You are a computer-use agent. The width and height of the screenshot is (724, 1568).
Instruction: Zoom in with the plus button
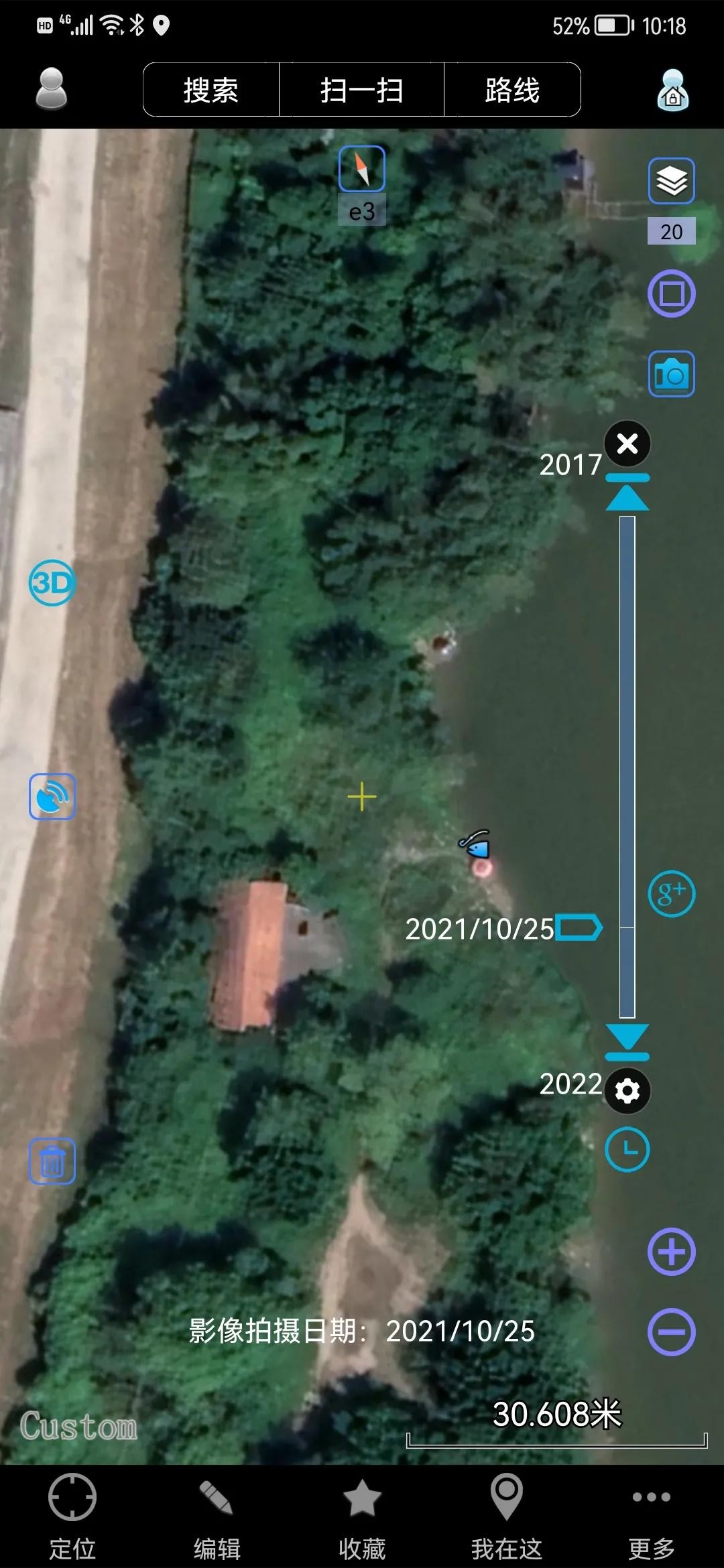(671, 1252)
